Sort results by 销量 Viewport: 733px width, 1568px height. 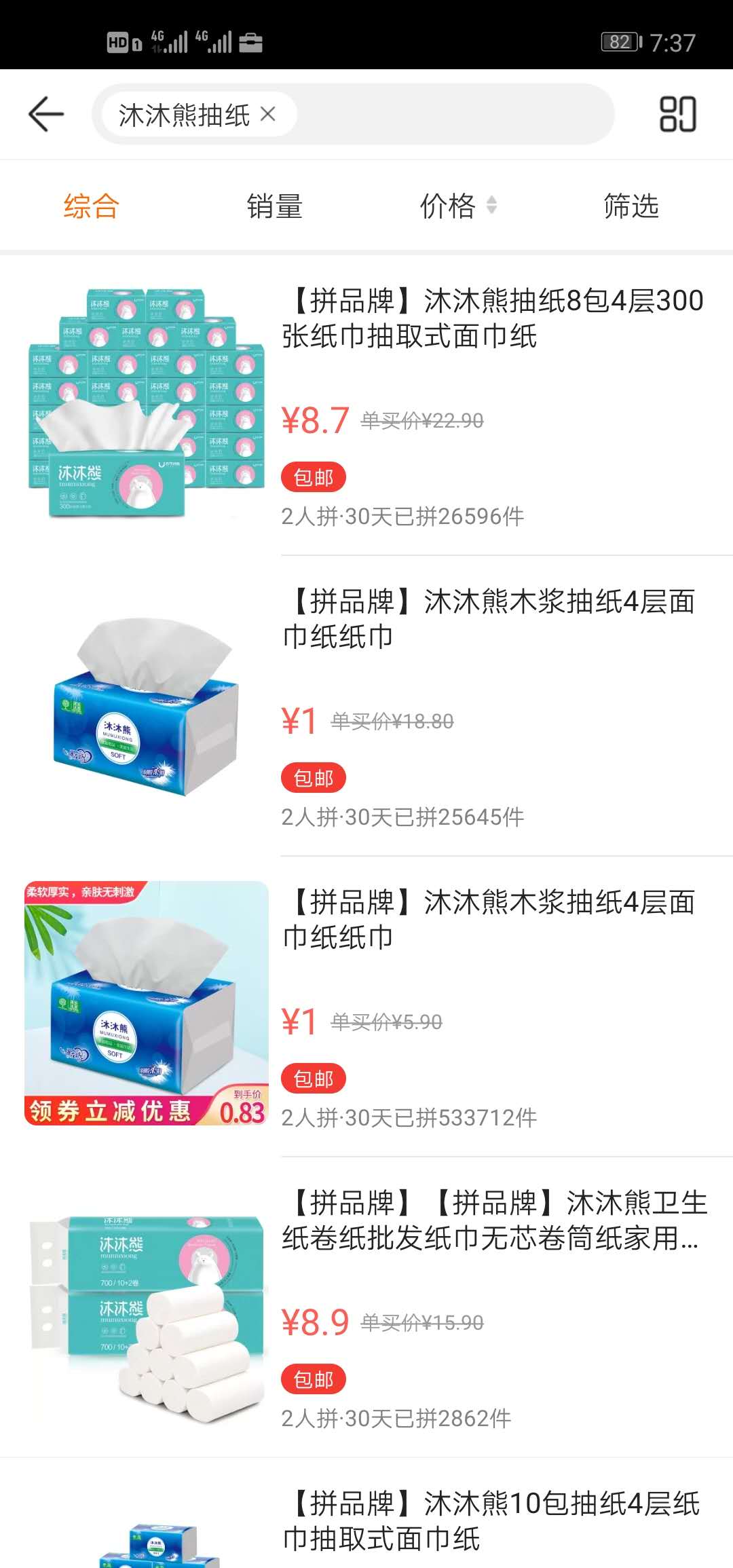click(x=274, y=206)
